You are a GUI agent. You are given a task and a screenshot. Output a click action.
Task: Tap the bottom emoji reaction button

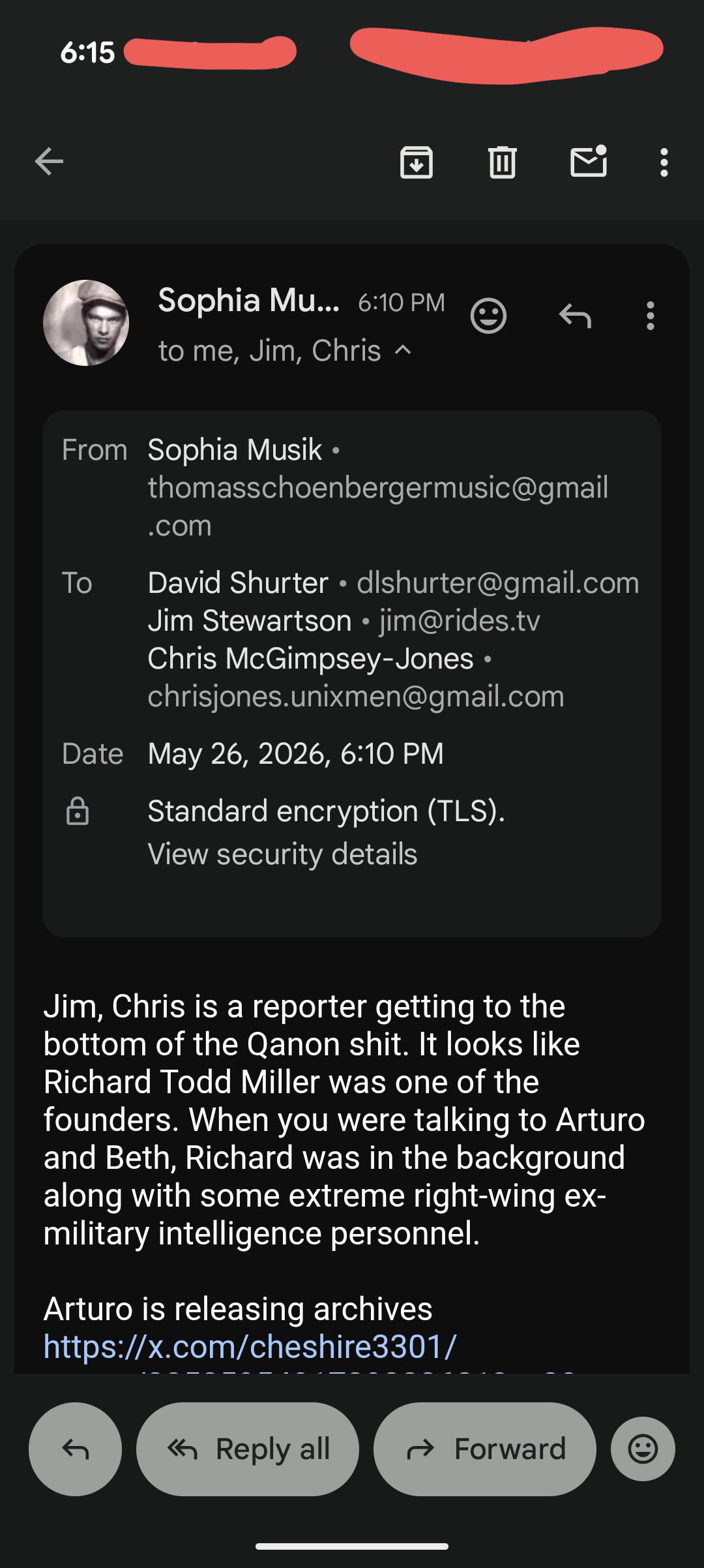pos(643,1449)
